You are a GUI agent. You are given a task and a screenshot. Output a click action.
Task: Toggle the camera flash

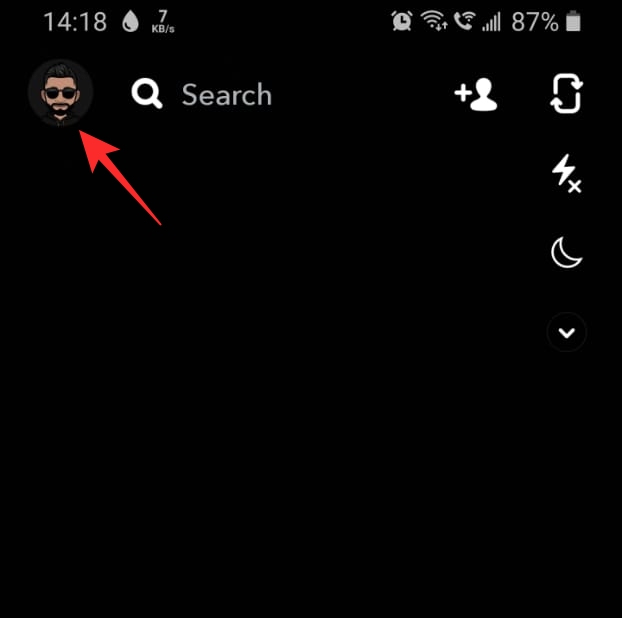[x=567, y=174]
